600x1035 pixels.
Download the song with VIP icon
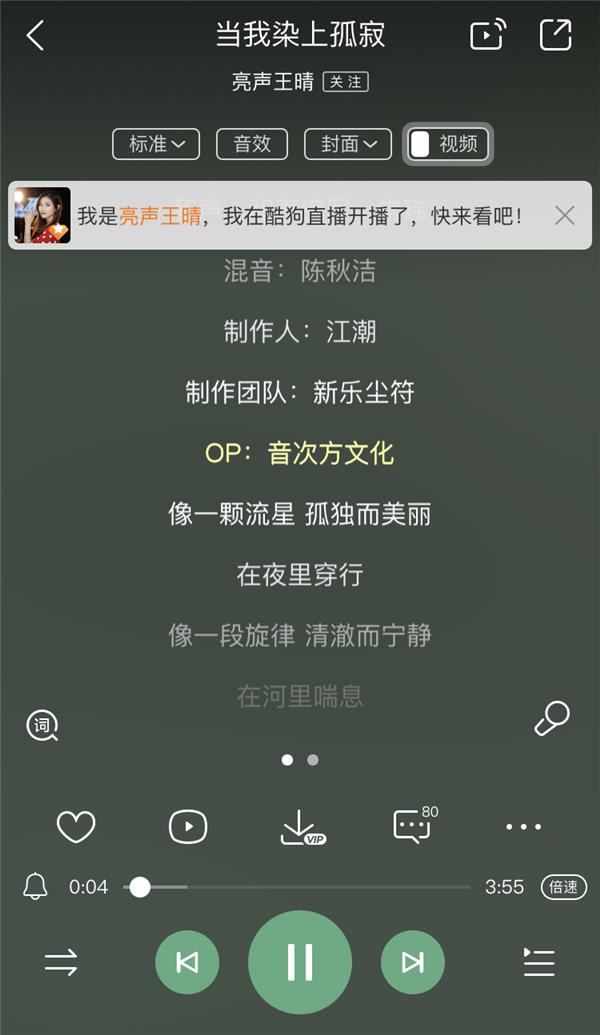tap(300, 827)
